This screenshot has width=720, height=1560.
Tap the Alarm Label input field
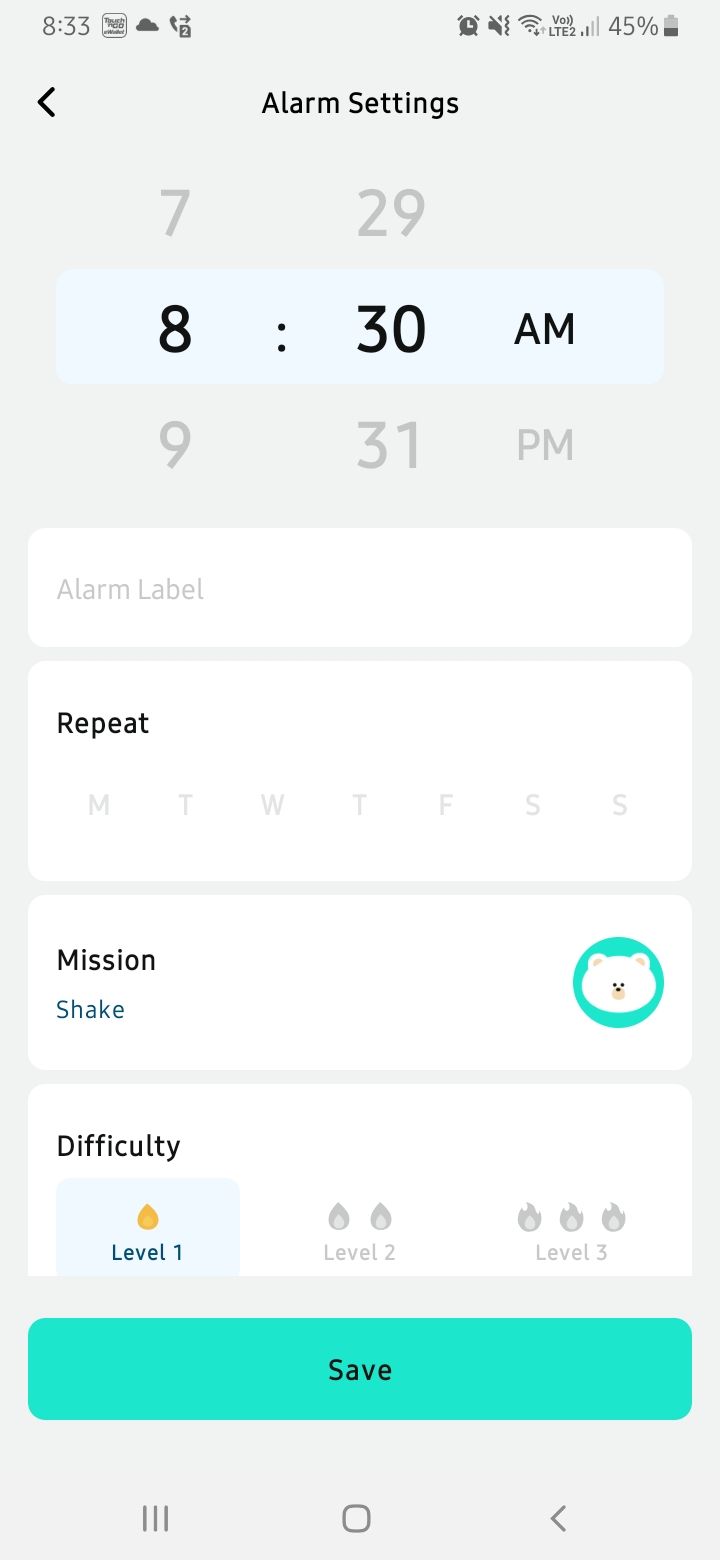(359, 588)
